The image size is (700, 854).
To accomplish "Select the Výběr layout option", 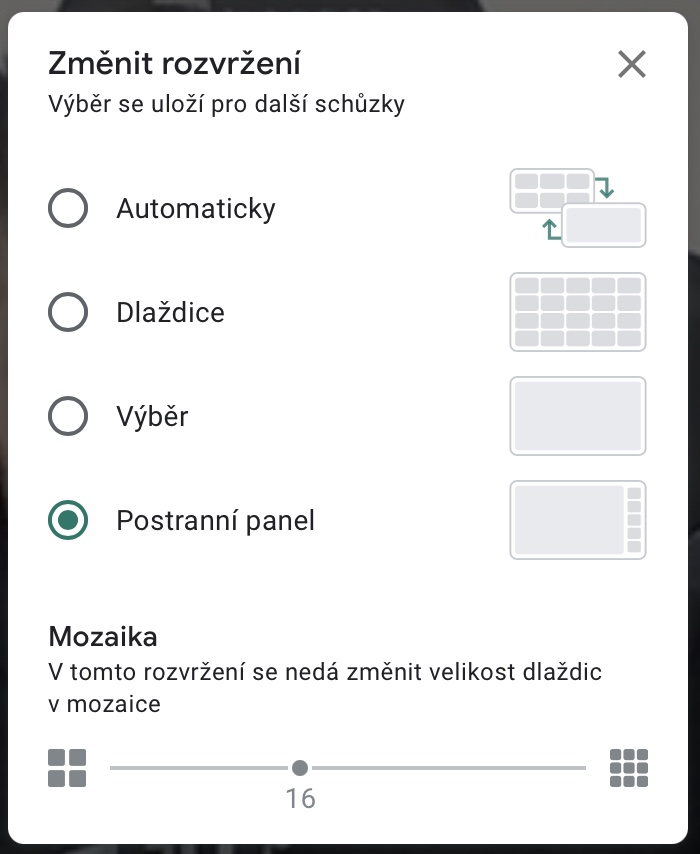I will coord(68,417).
